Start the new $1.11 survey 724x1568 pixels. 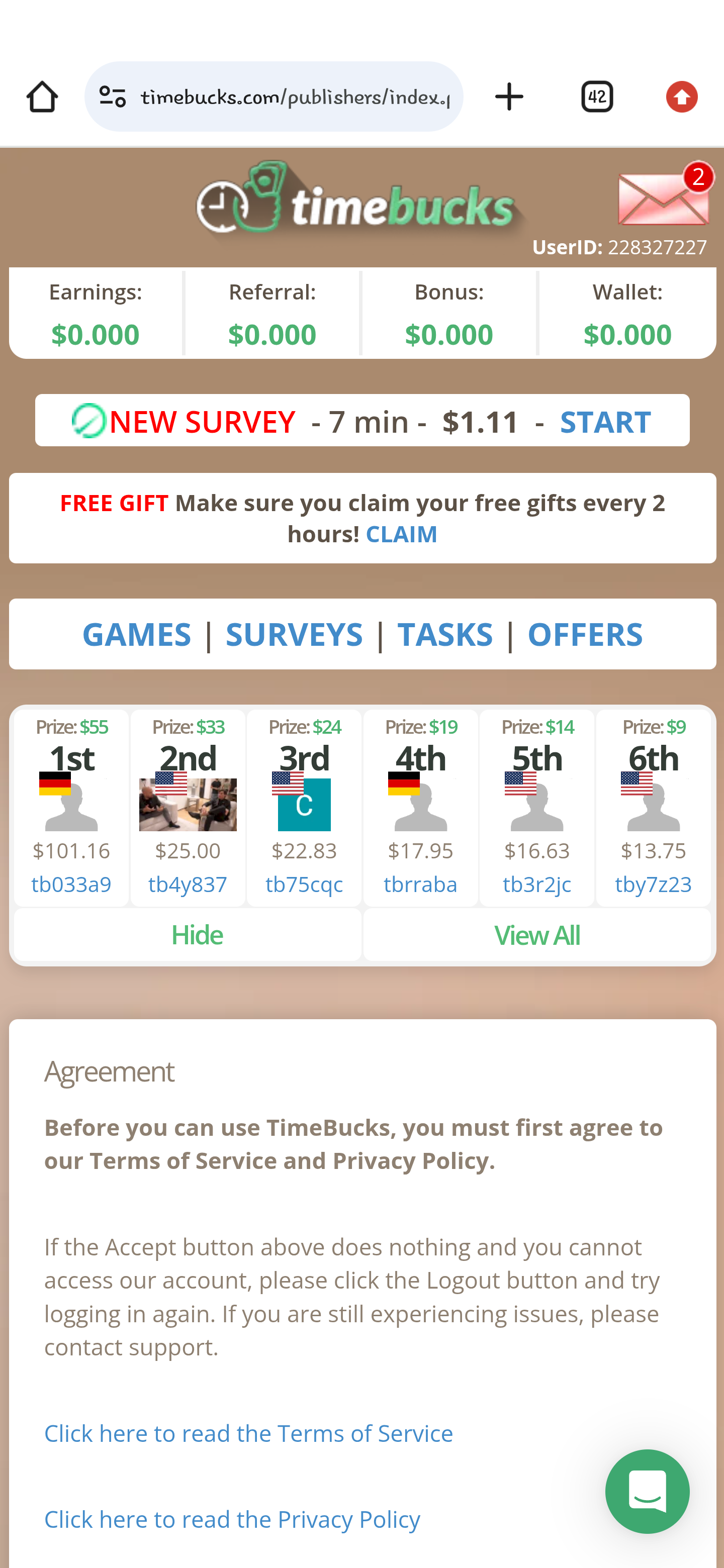click(x=605, y=421)
